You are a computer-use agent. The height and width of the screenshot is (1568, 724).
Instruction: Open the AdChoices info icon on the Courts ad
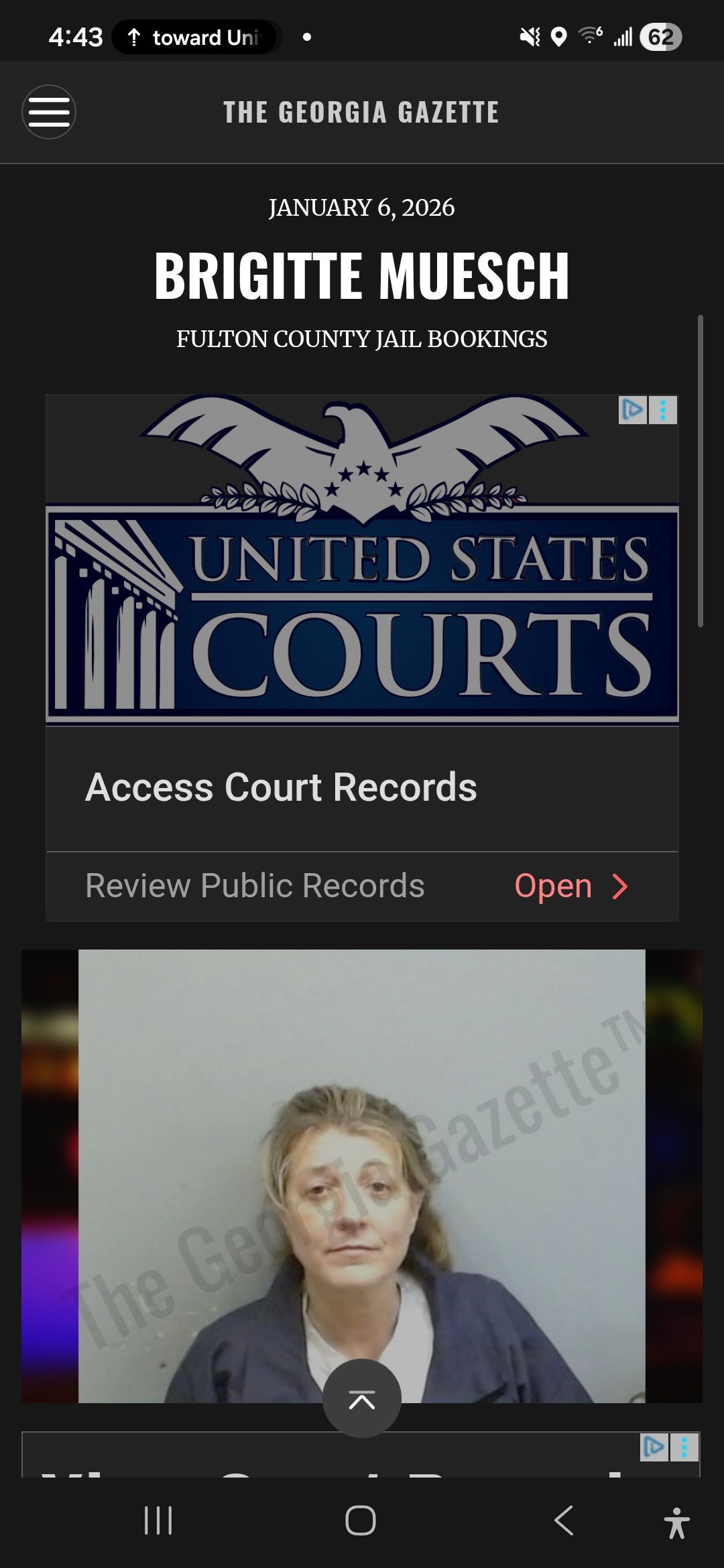coord(632,409)
